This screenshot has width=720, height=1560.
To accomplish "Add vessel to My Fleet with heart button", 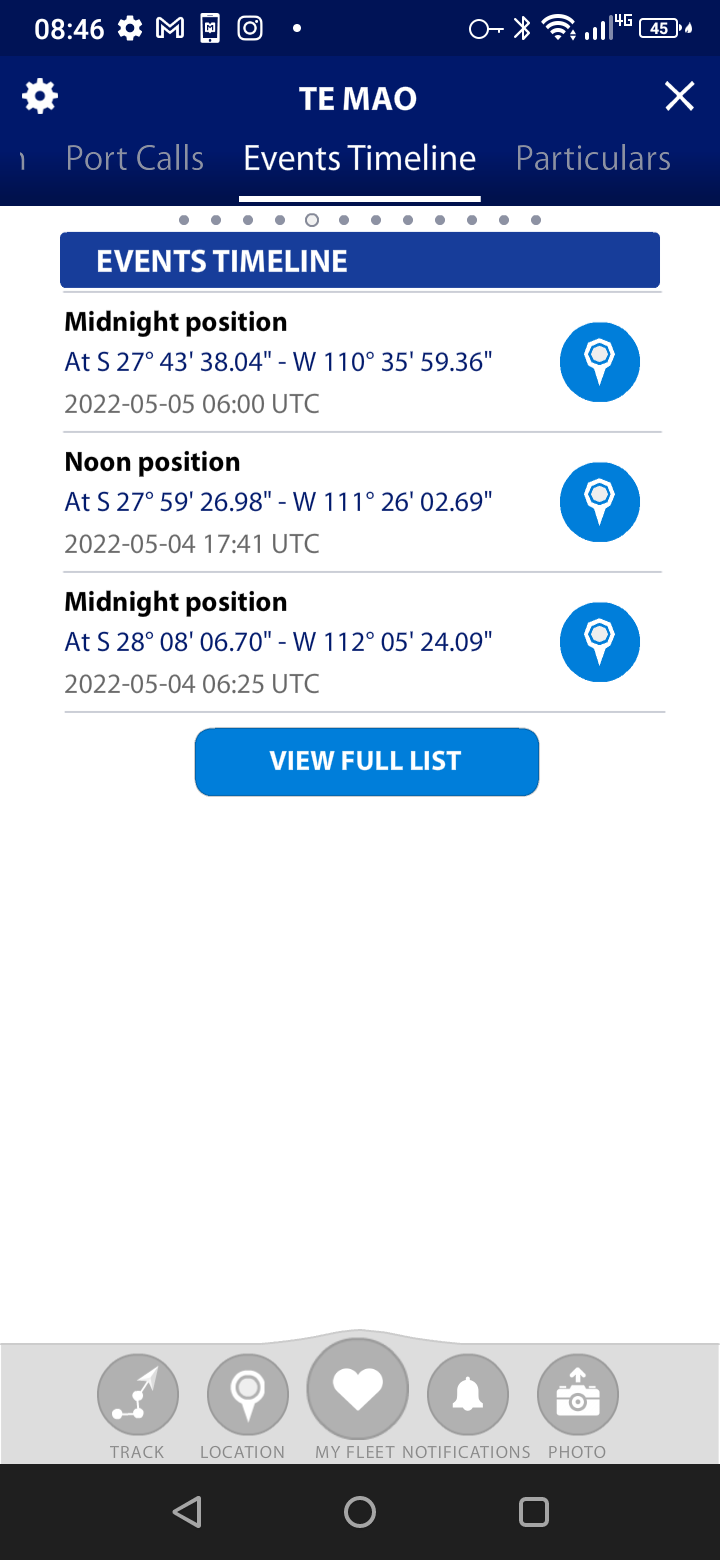I will [358, 1390].
